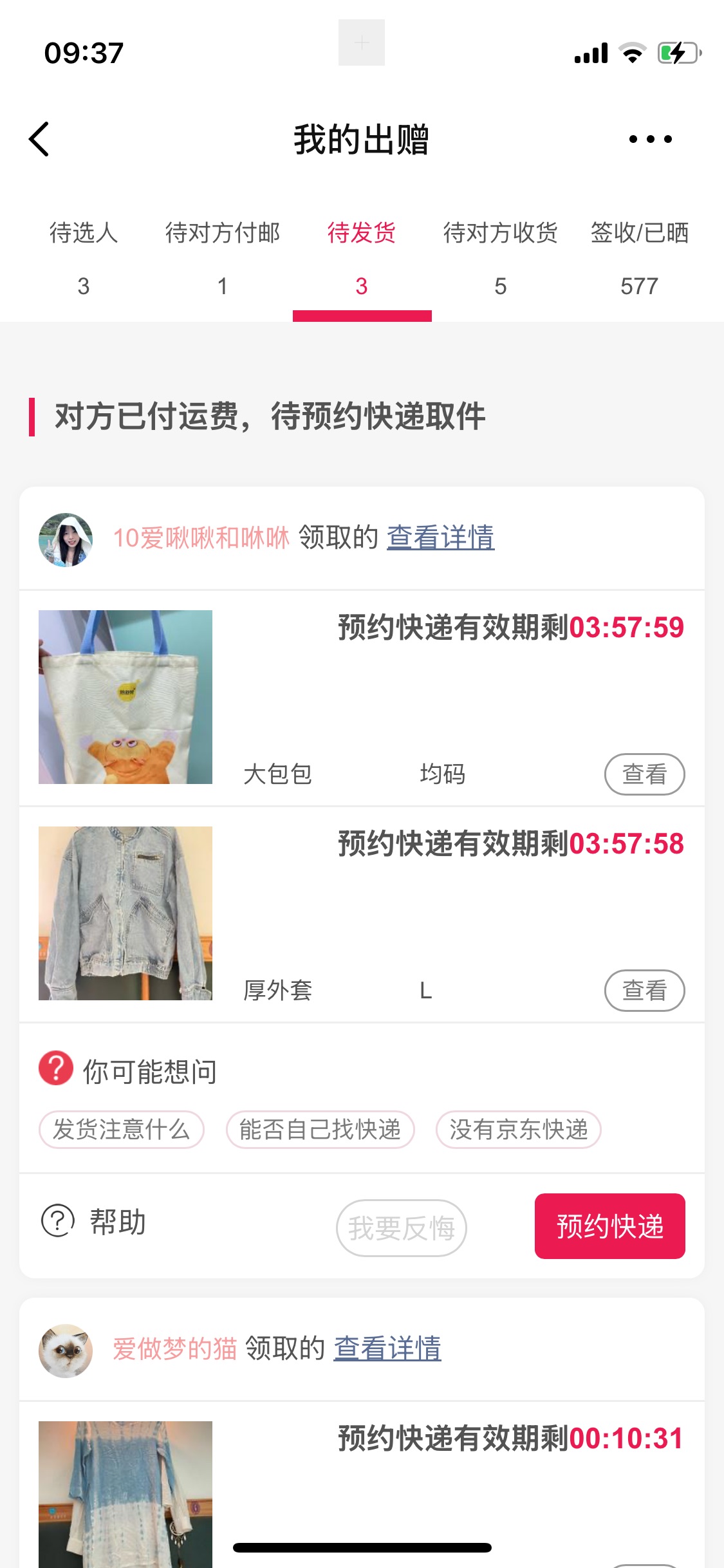Select the 没有京东快递 question chip

coord(519,1130)
